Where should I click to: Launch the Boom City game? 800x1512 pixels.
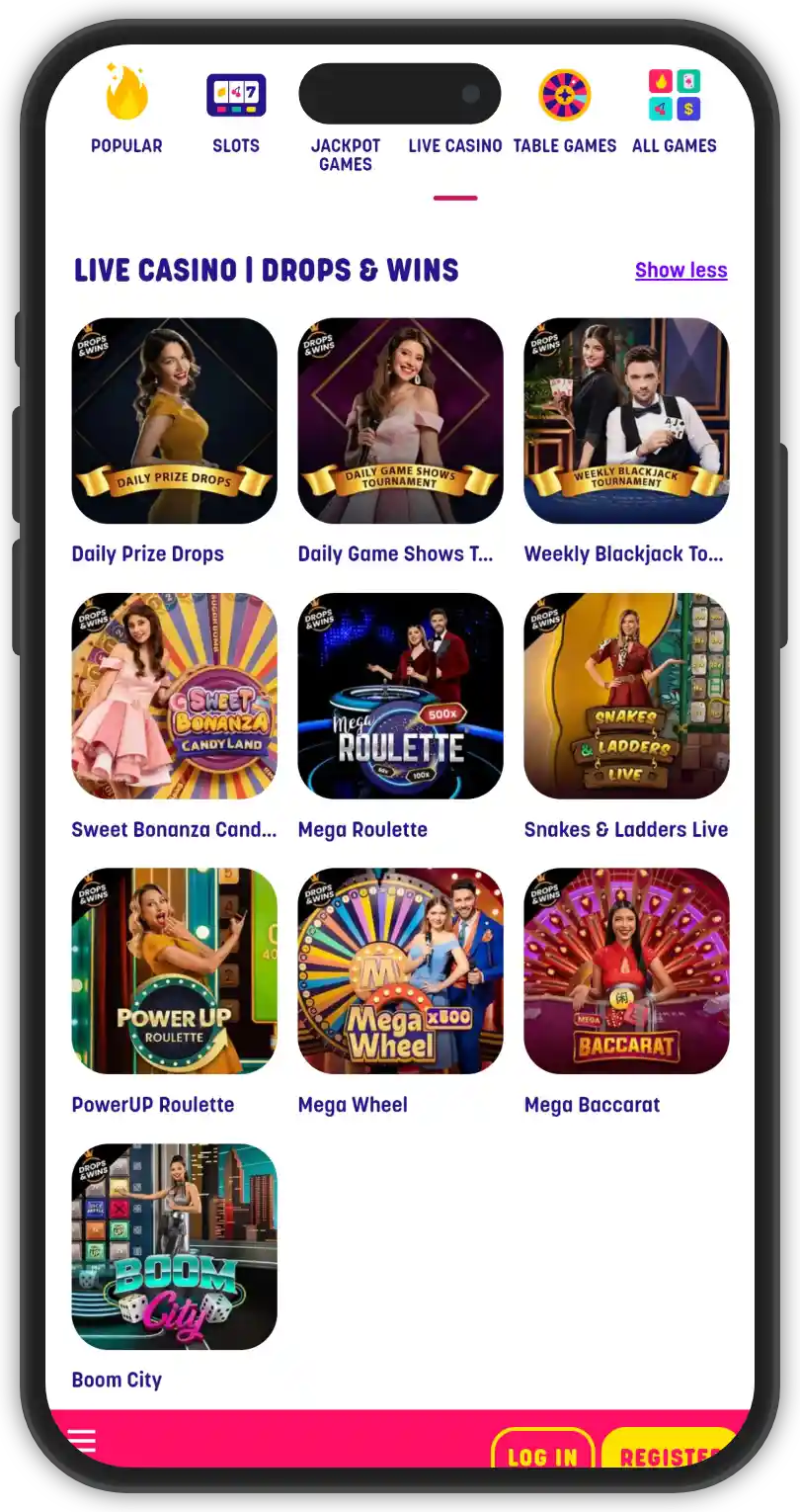click(174, 1246)
